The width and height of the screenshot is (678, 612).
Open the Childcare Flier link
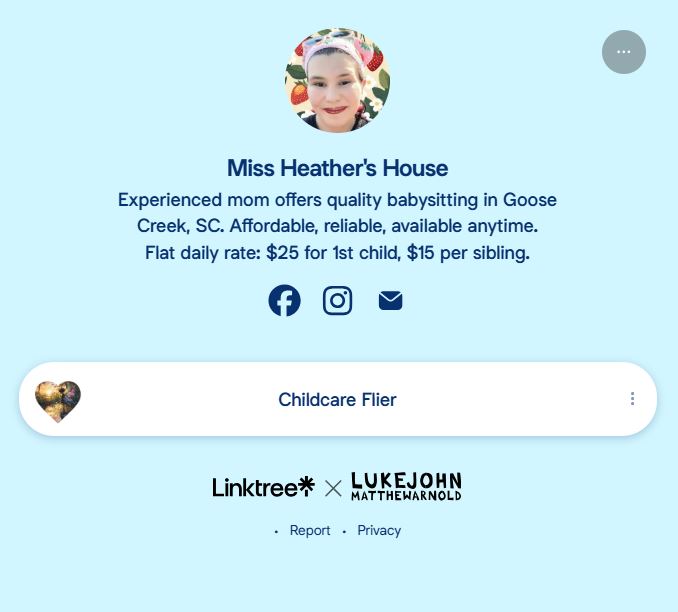(x=337, y=400)
